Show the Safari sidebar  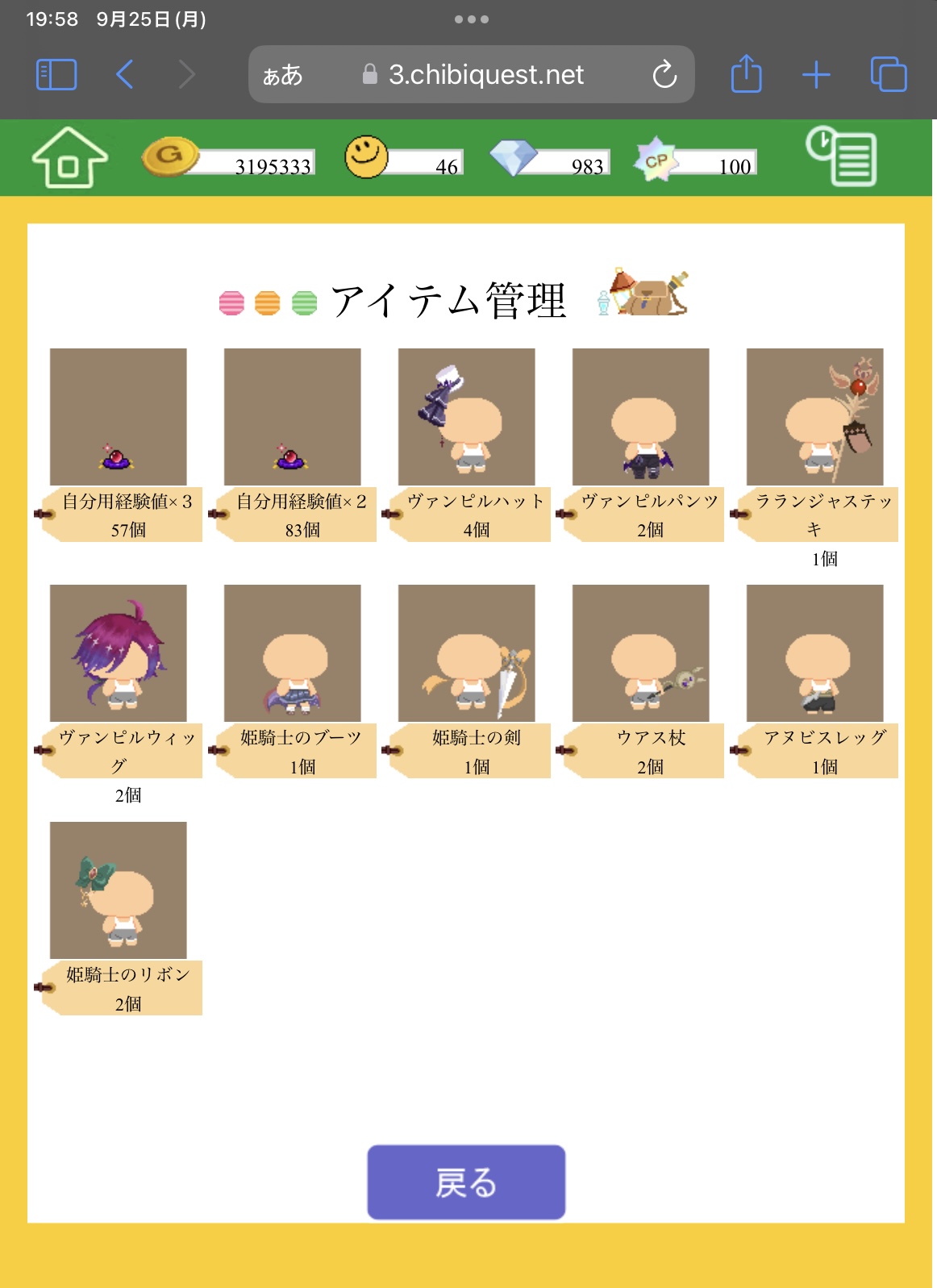(56, 75)
